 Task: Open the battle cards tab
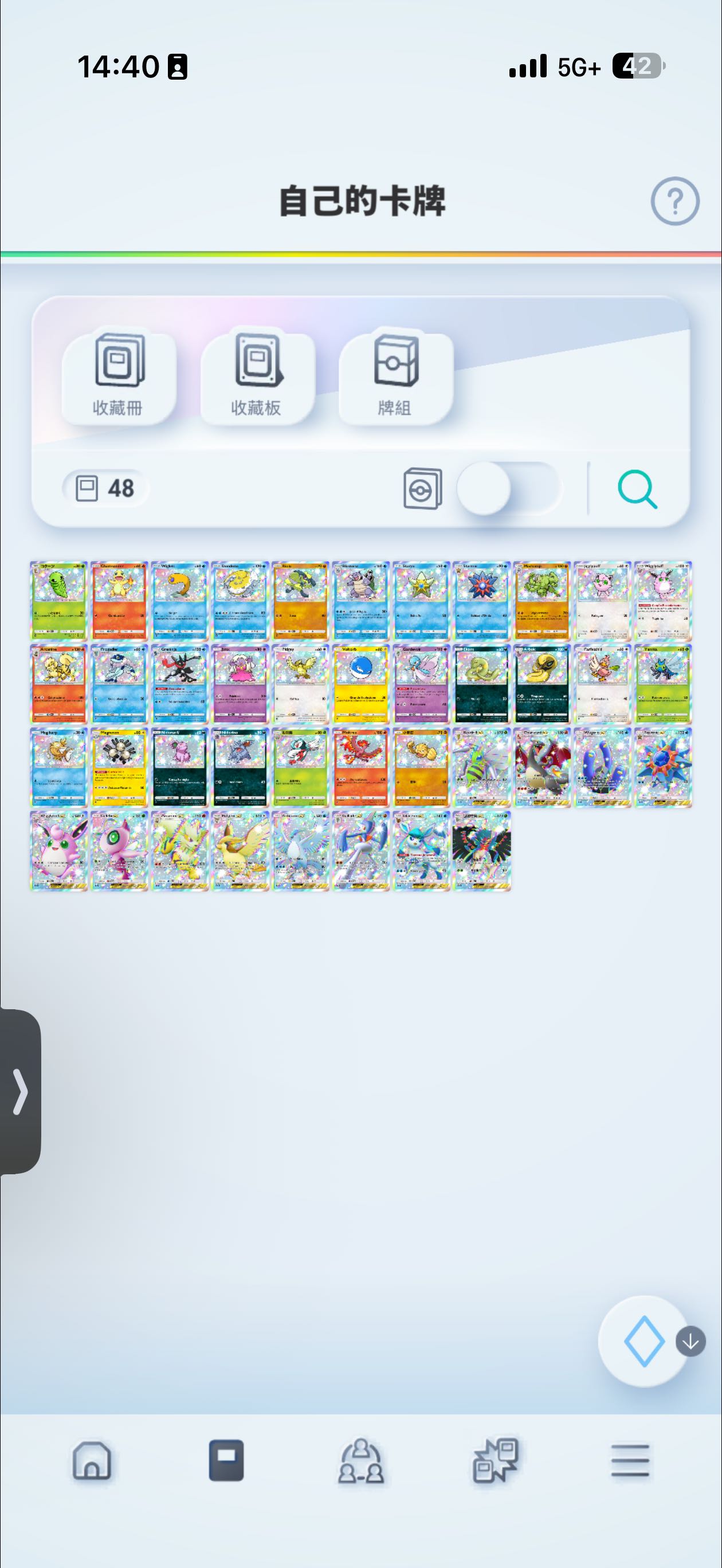tap(496, 1461)
